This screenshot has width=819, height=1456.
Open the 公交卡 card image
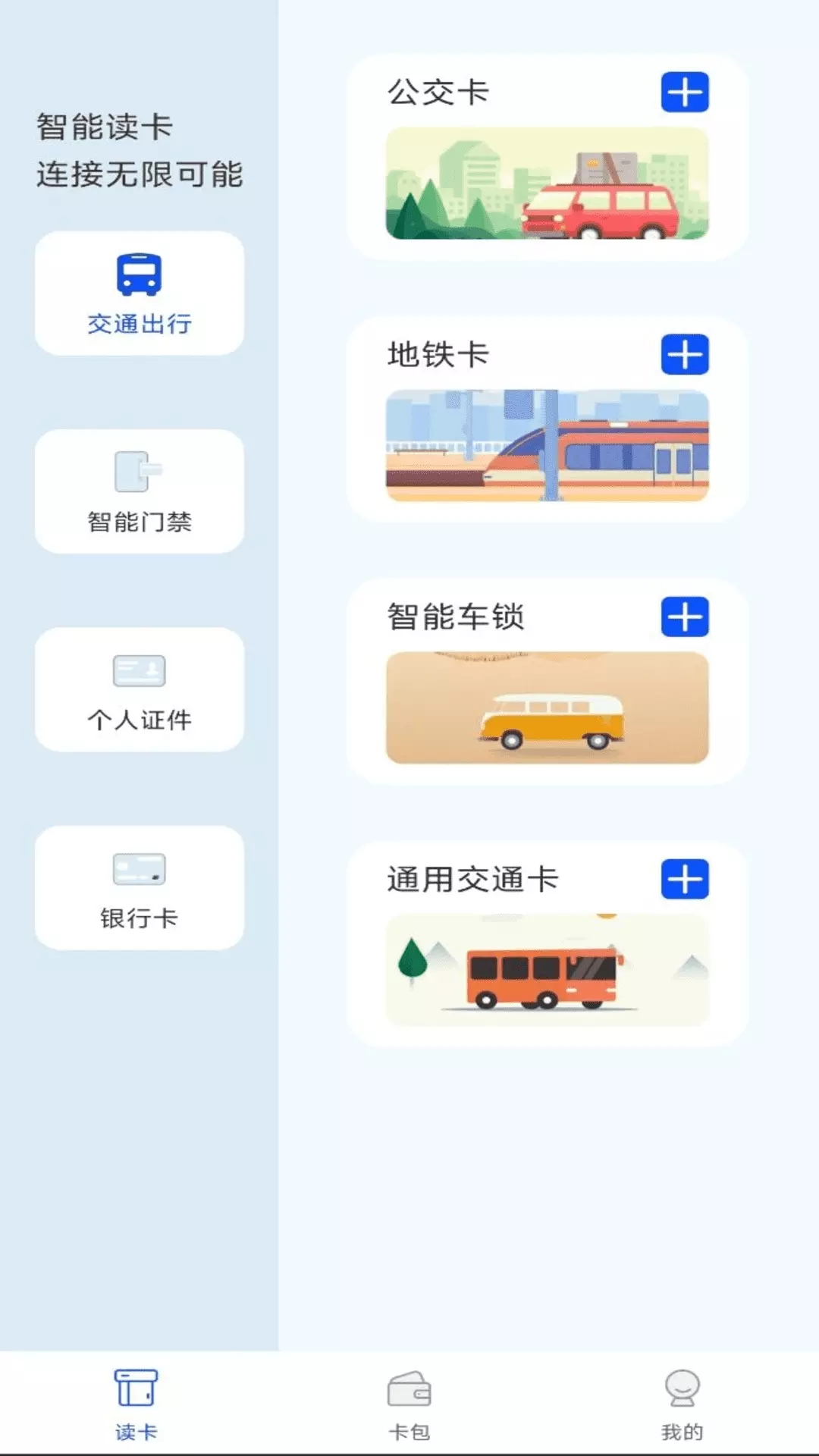(x=548, y=184)
